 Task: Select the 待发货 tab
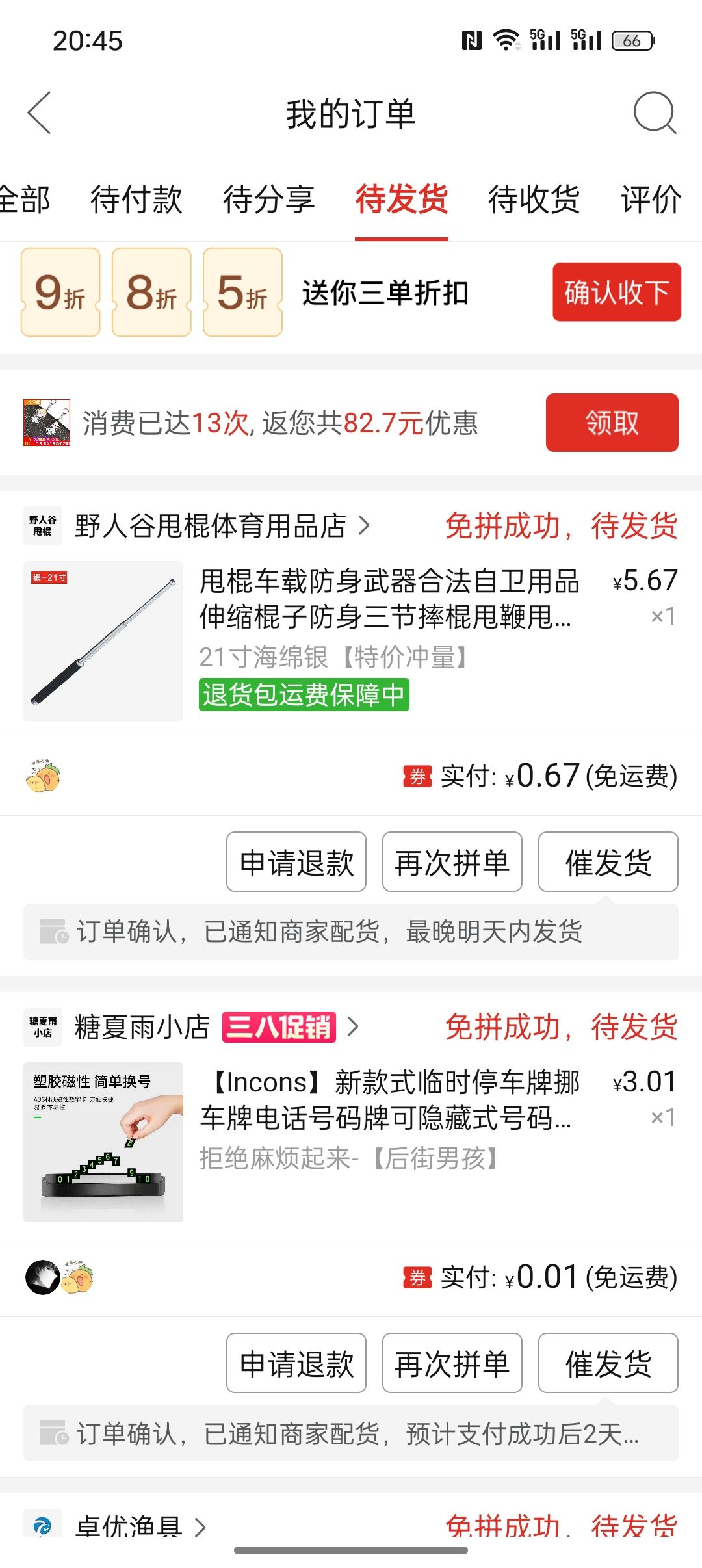tap(401, 199)
